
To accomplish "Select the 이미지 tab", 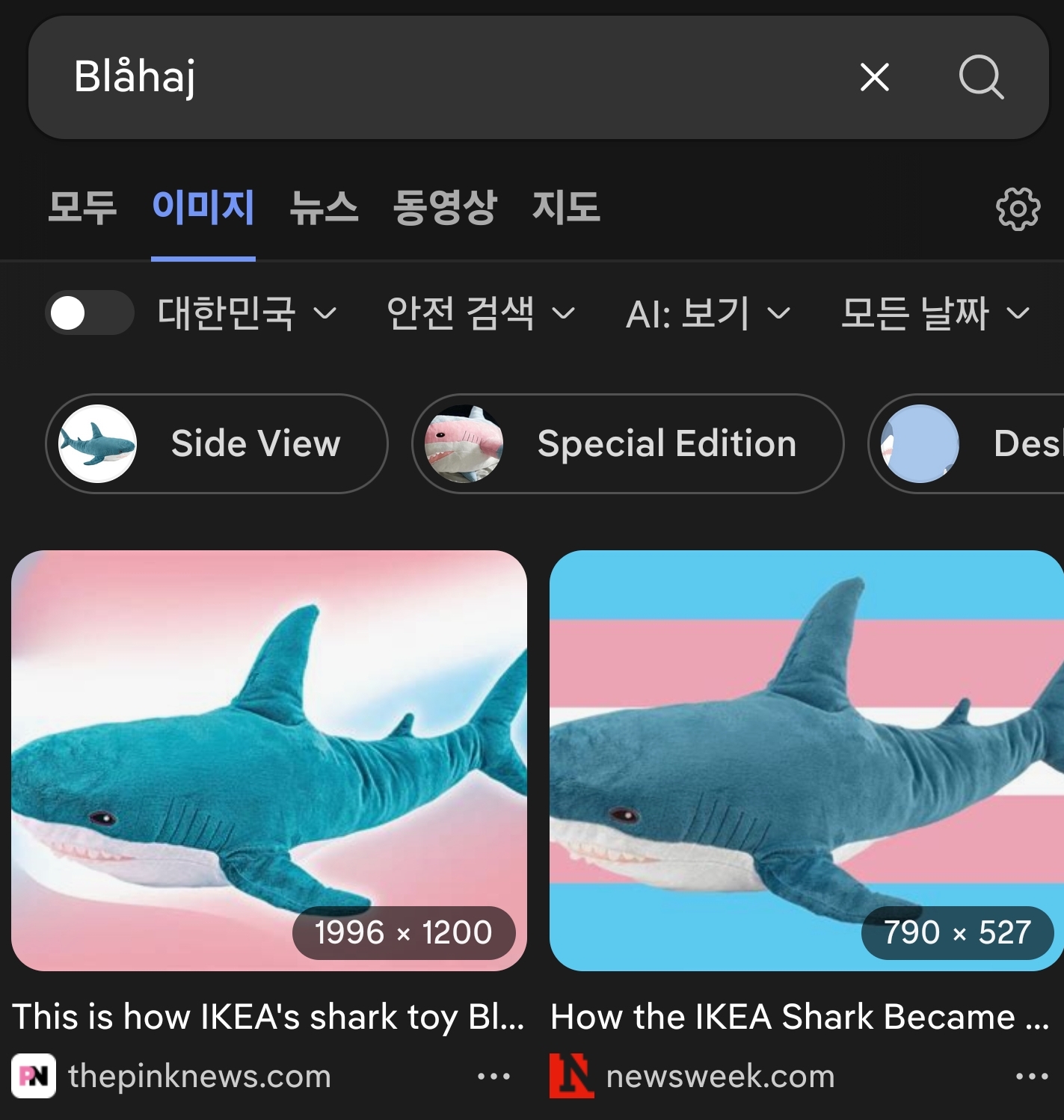I will 203,207.
